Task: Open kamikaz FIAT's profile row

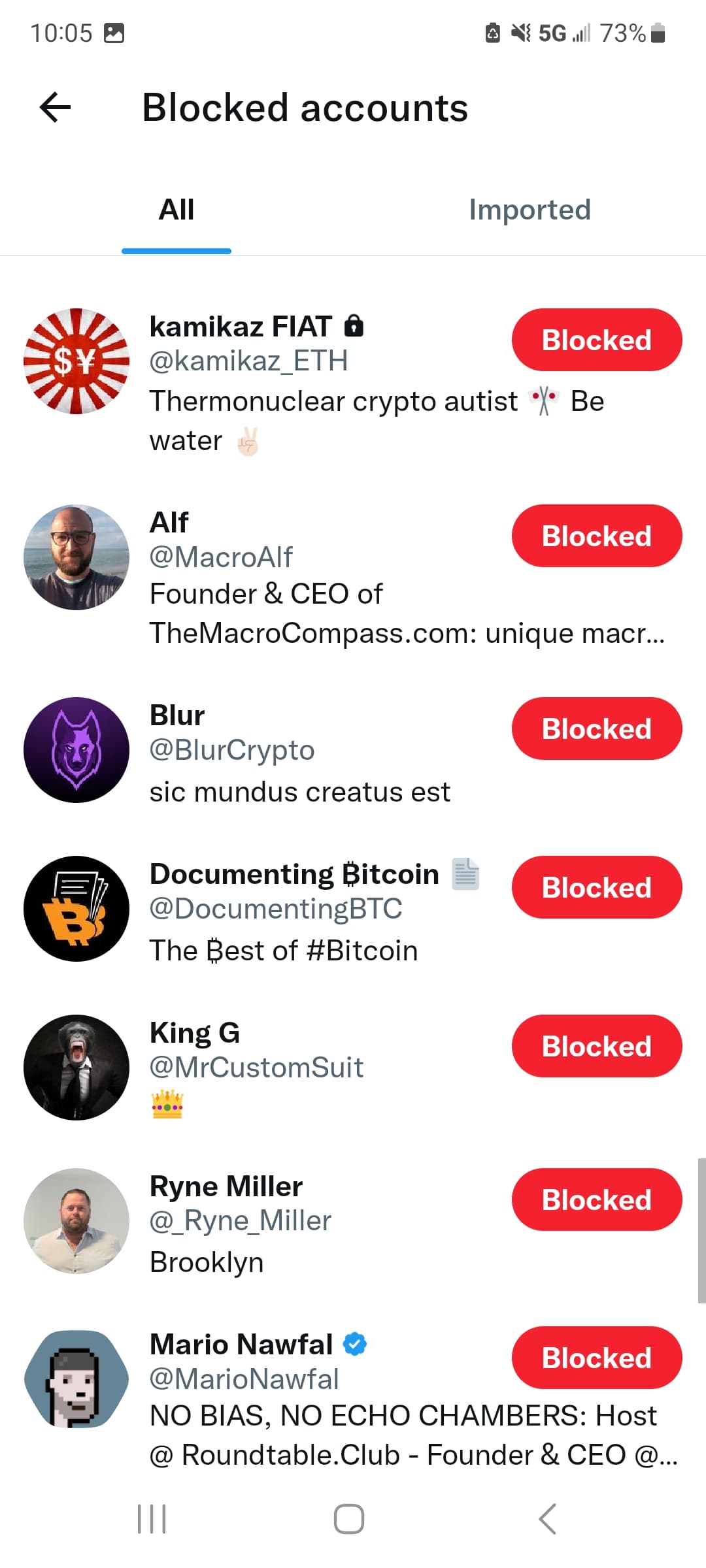Action: coord(353,383)
